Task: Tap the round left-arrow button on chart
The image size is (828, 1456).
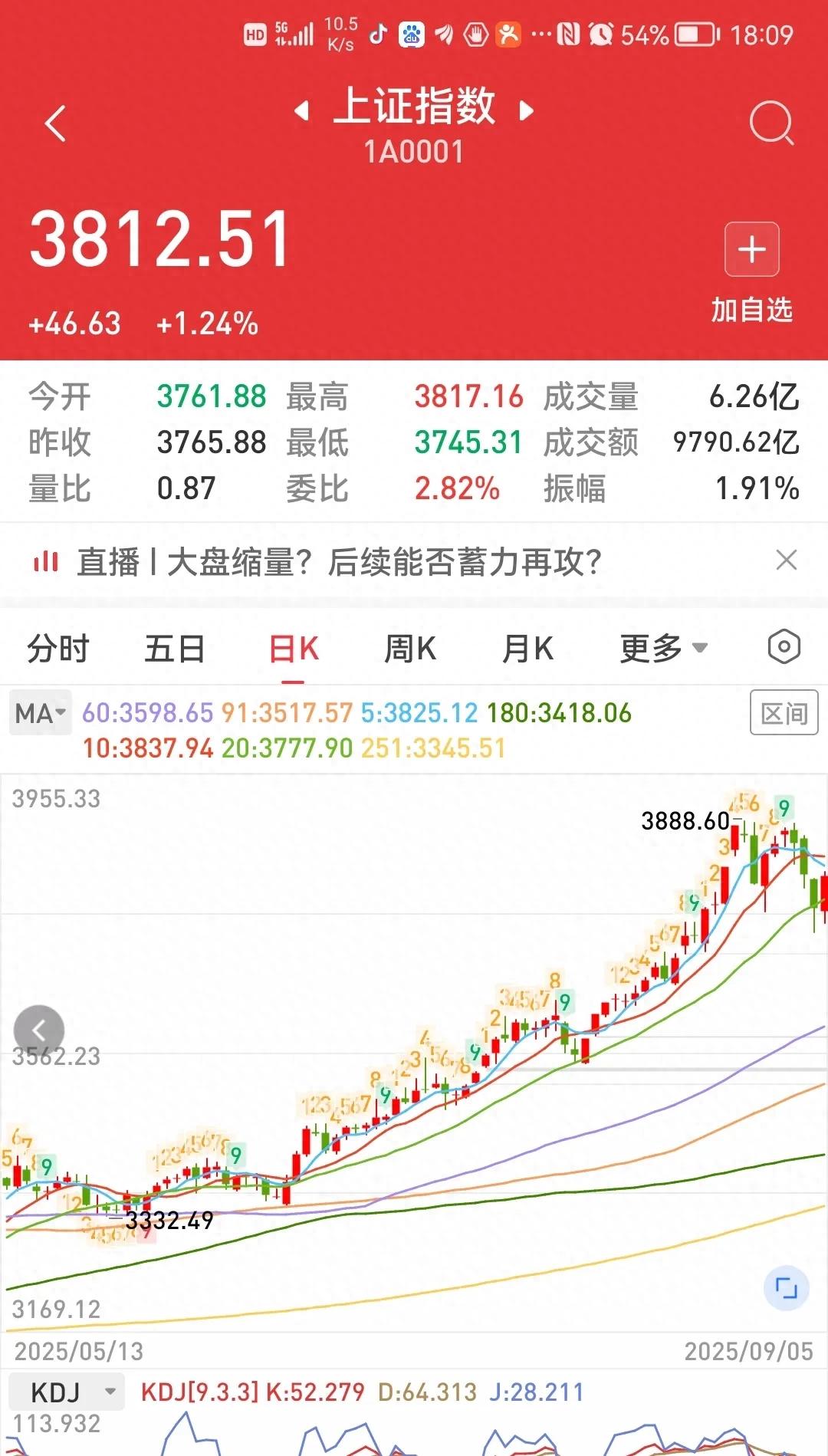Action: click(x=39, y=1030)
